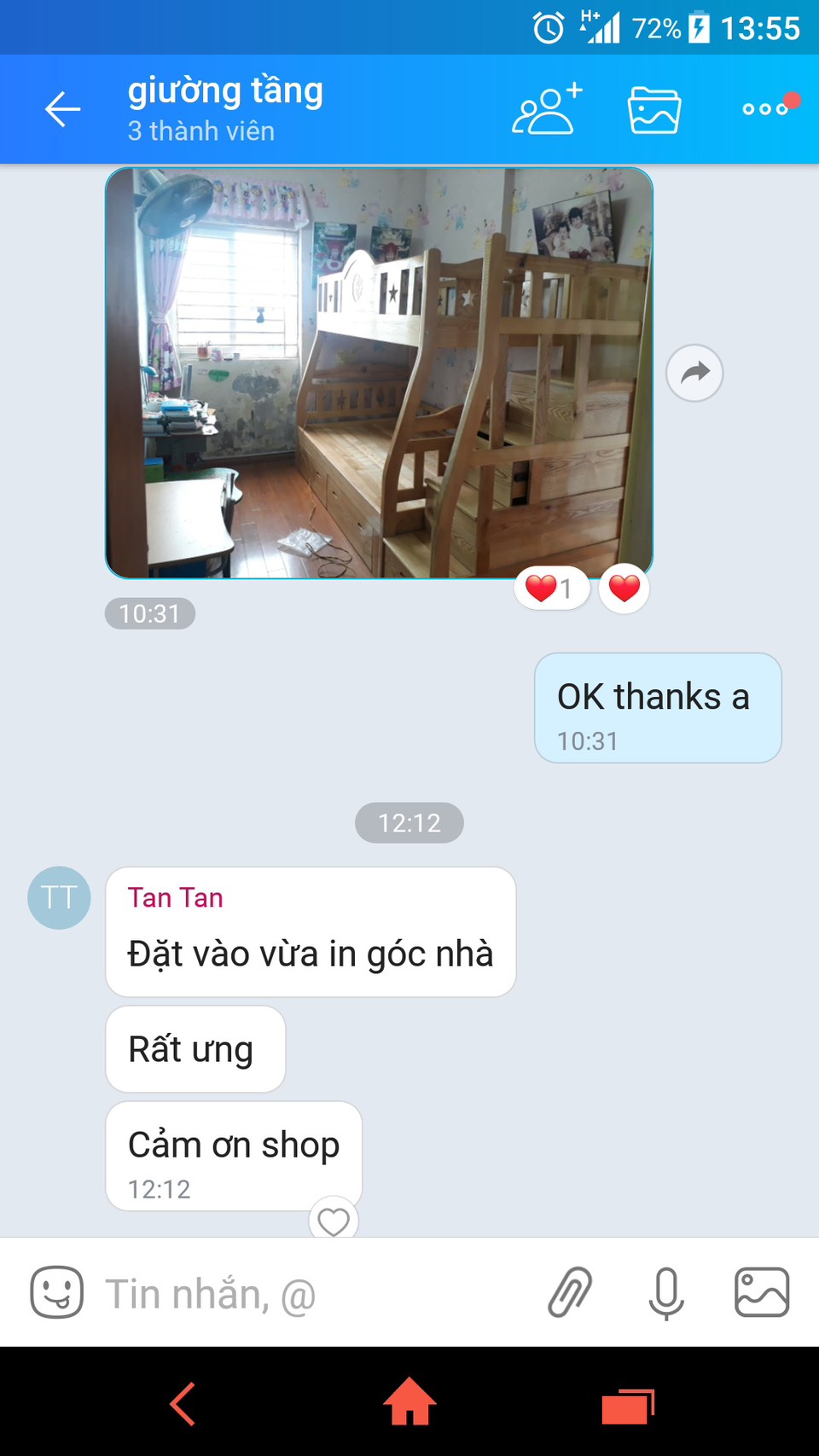Open the group's shared media gallery

[654, 110]
